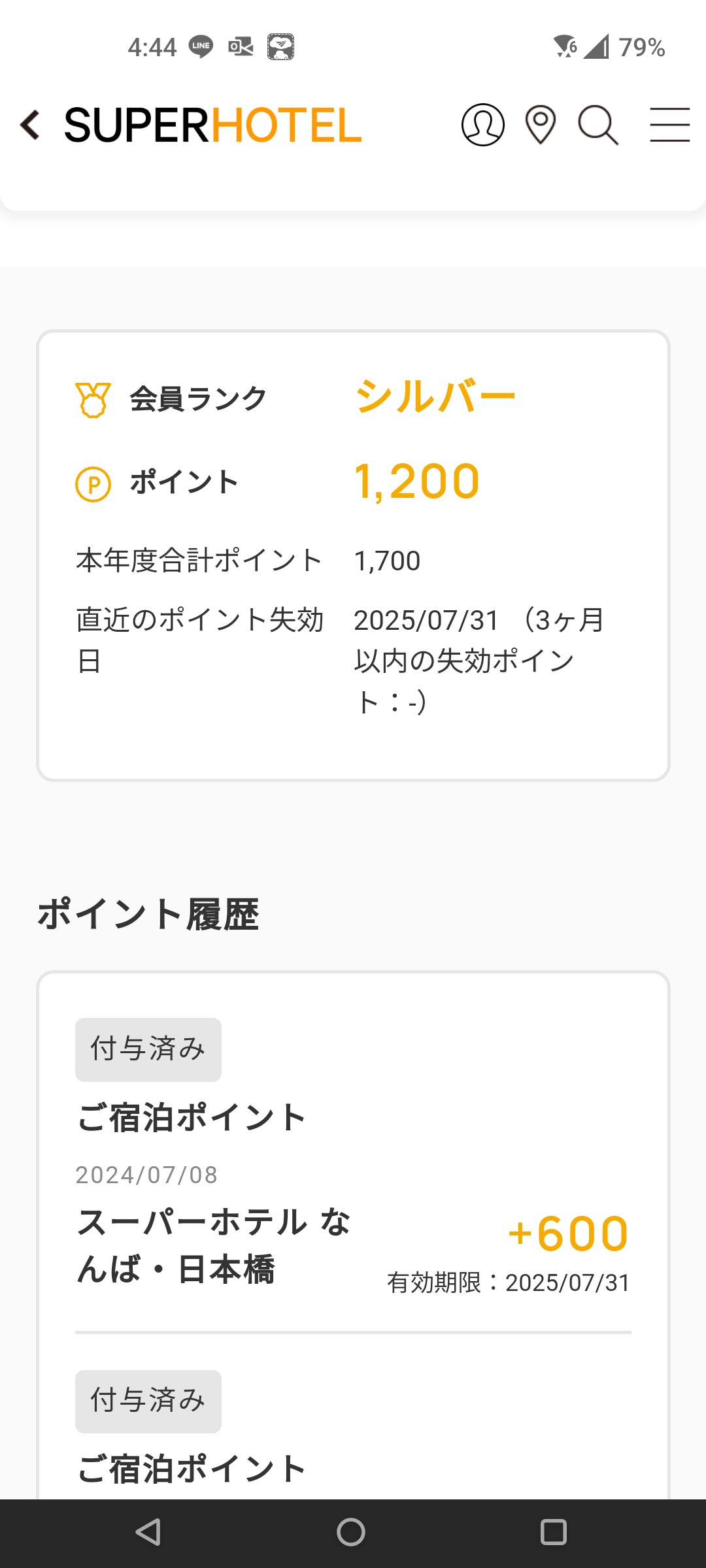Open the search magnifier

tap(598, 124)
